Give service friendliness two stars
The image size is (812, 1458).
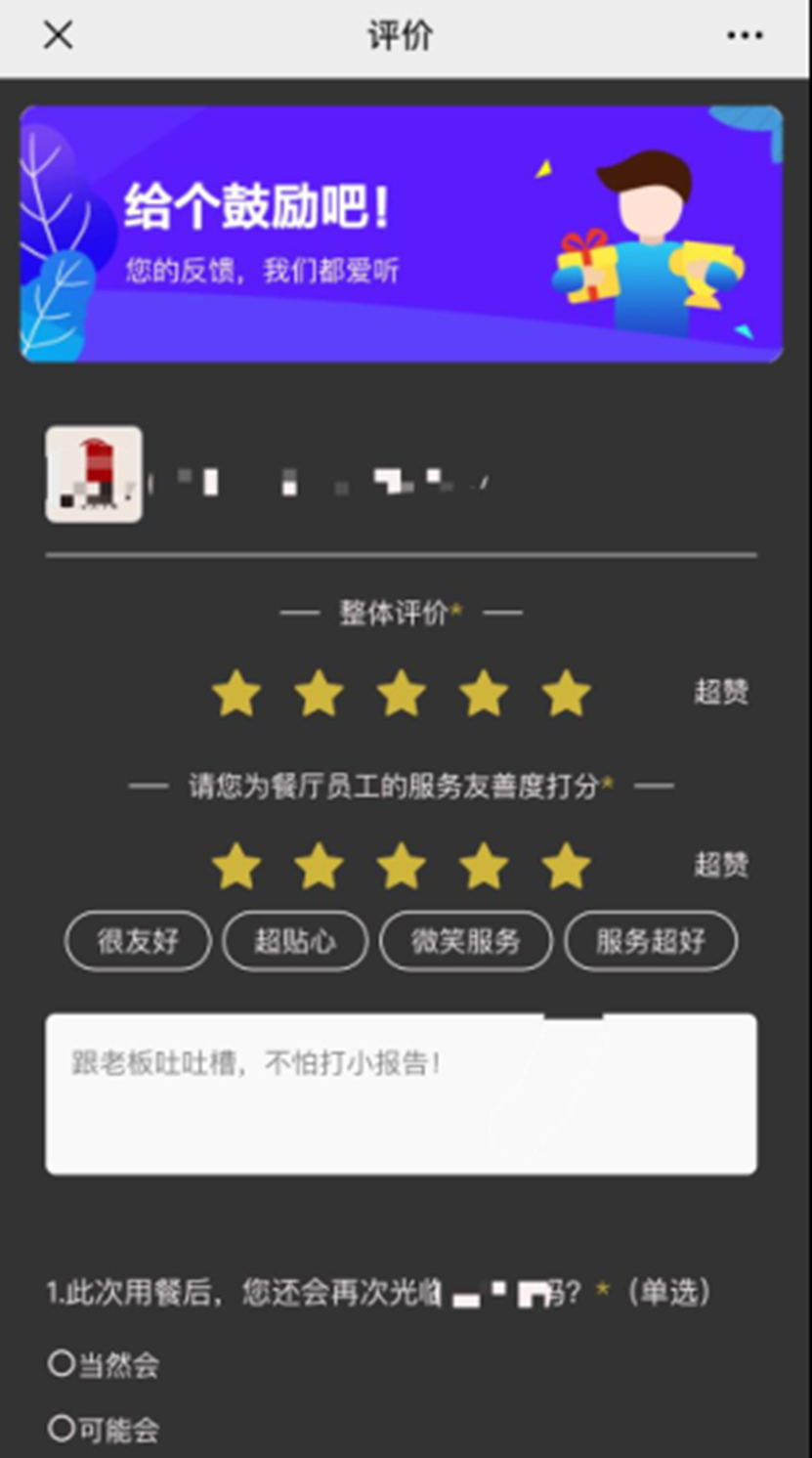pos(319,866)
